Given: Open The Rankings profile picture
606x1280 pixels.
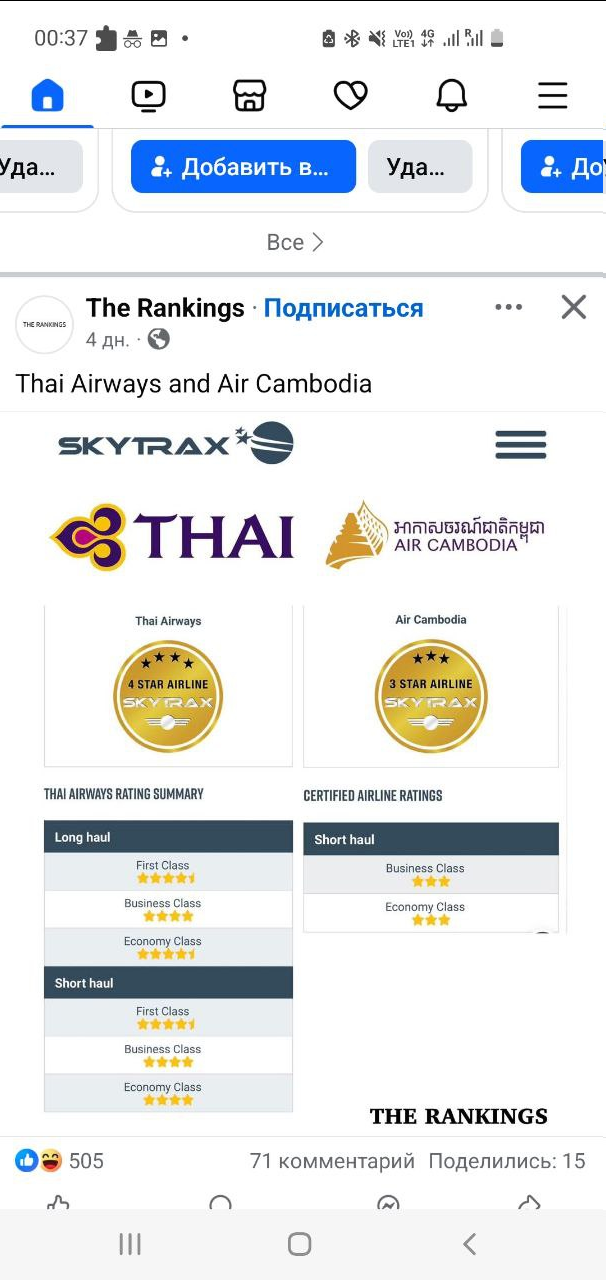Looking at the screenshot, I should pos(44,324).
